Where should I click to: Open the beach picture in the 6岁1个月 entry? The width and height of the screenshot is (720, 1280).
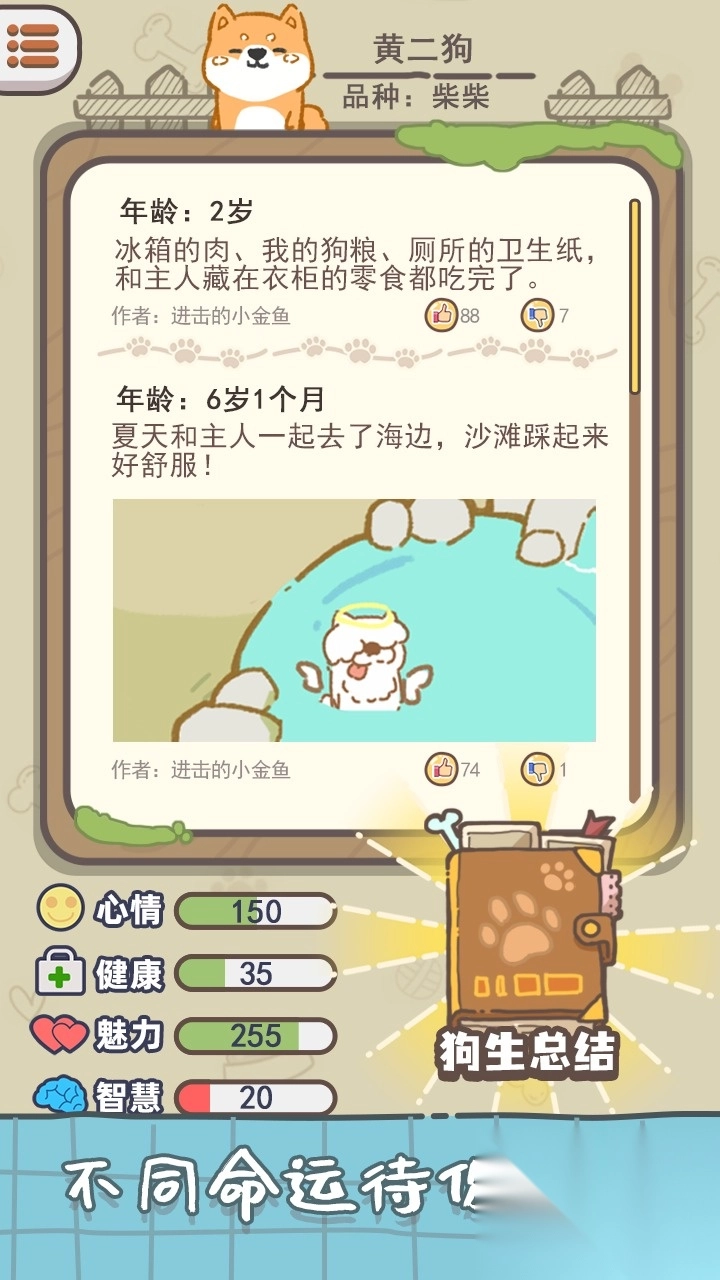pyautogui.click(x=354, y=620)
